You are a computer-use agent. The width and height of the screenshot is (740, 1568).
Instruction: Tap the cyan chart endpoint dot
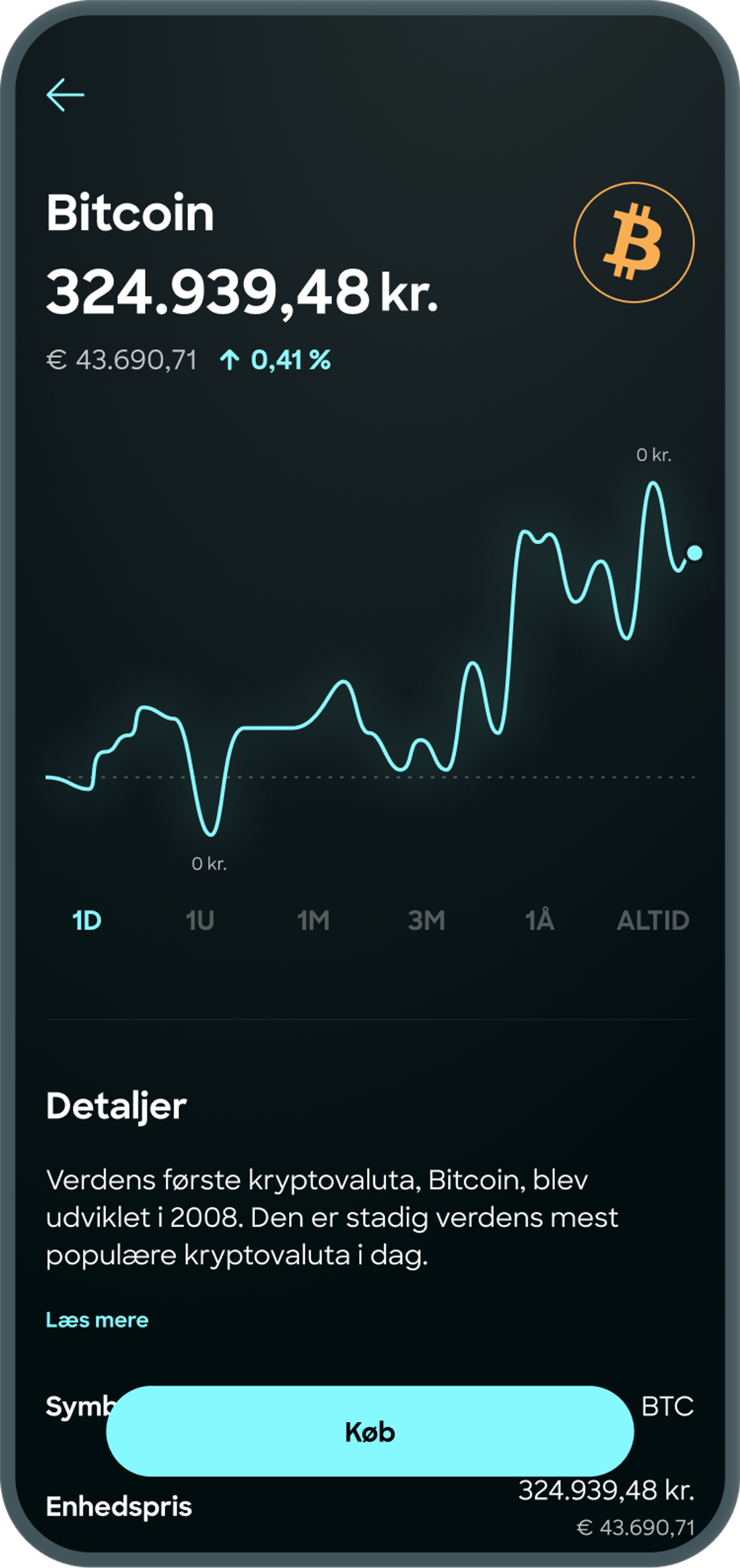pyautogui.click(x=695, y=553)
